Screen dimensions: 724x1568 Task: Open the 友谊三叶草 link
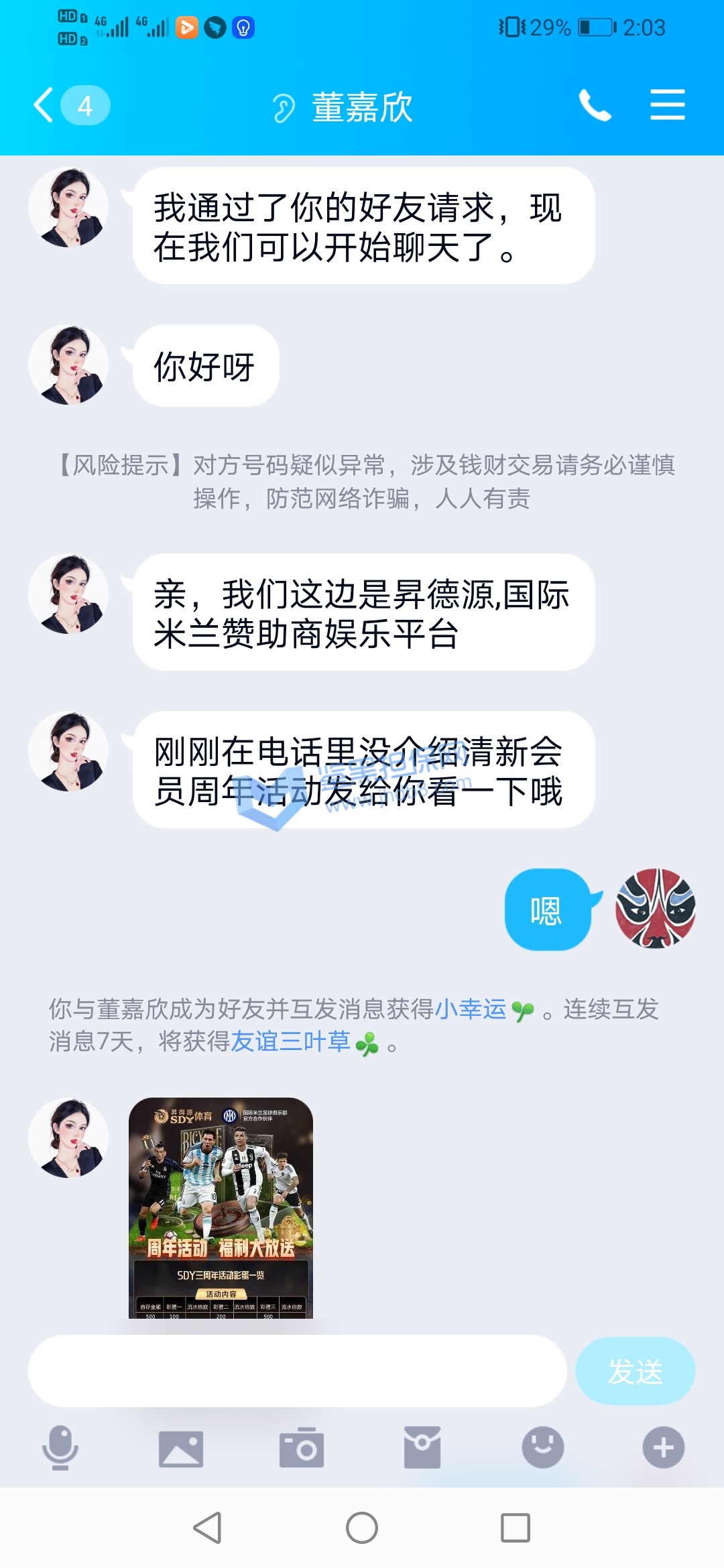[290, 1042]
